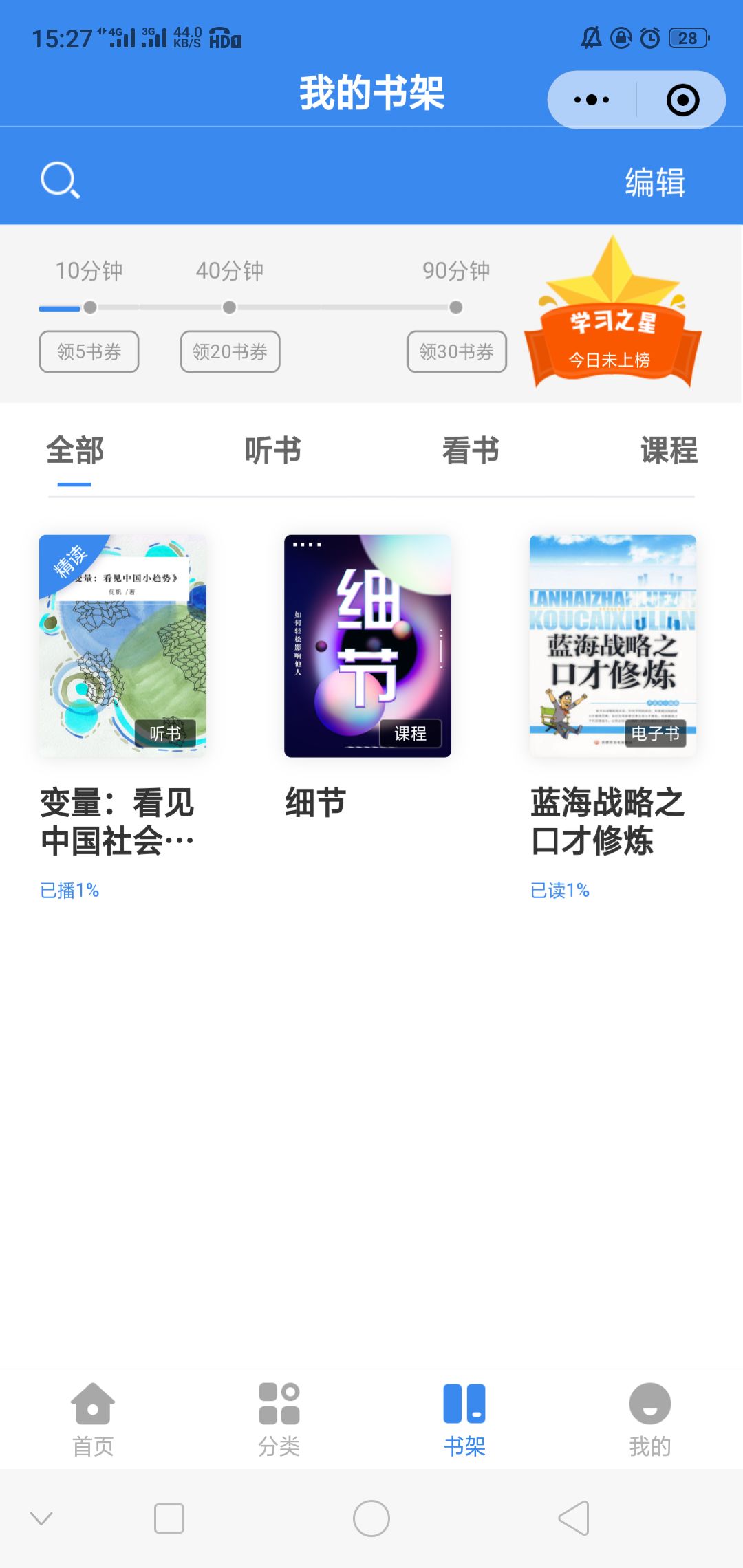Claim the 领5书券 reward
The image size is (743, 1568).
point(89,352)
